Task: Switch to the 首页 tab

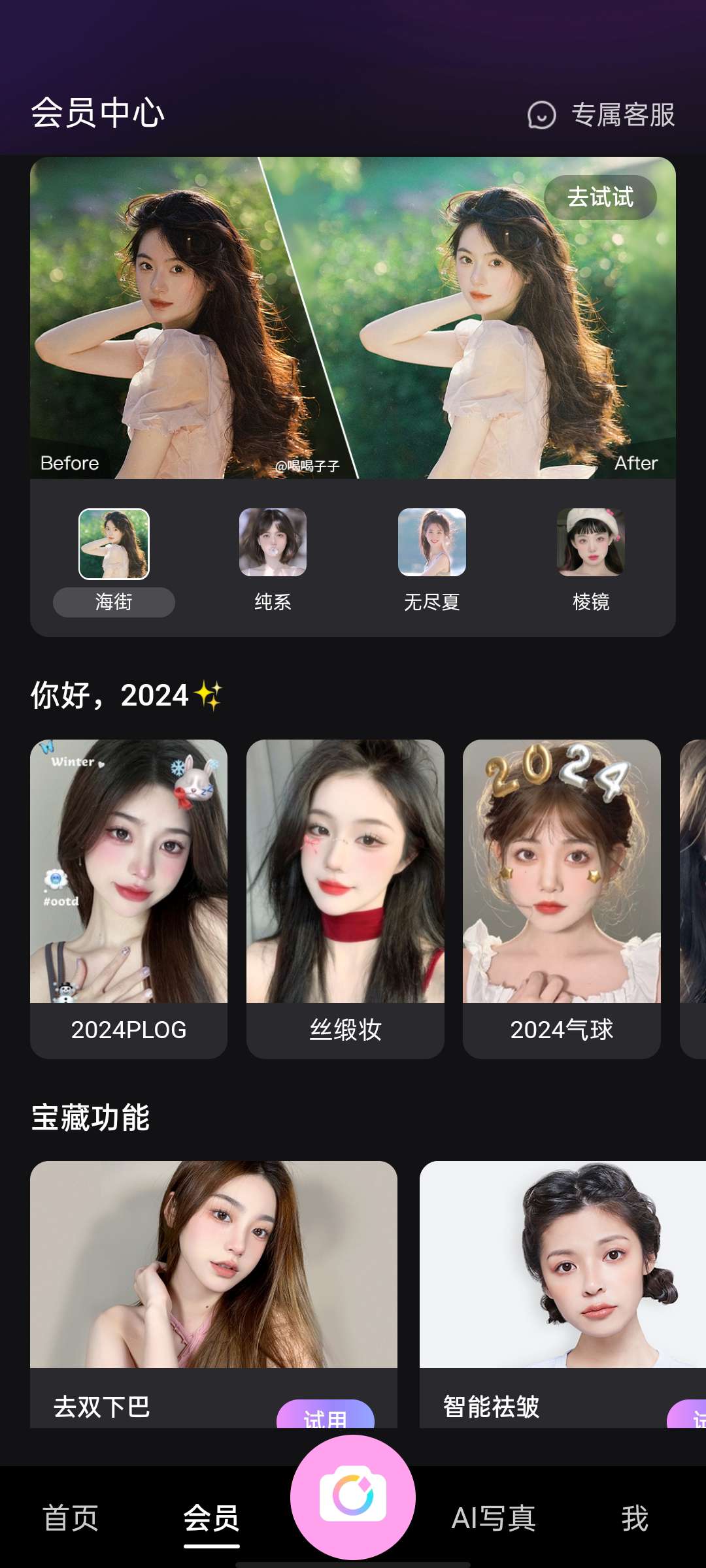Action: click(x=71, y=1518)
